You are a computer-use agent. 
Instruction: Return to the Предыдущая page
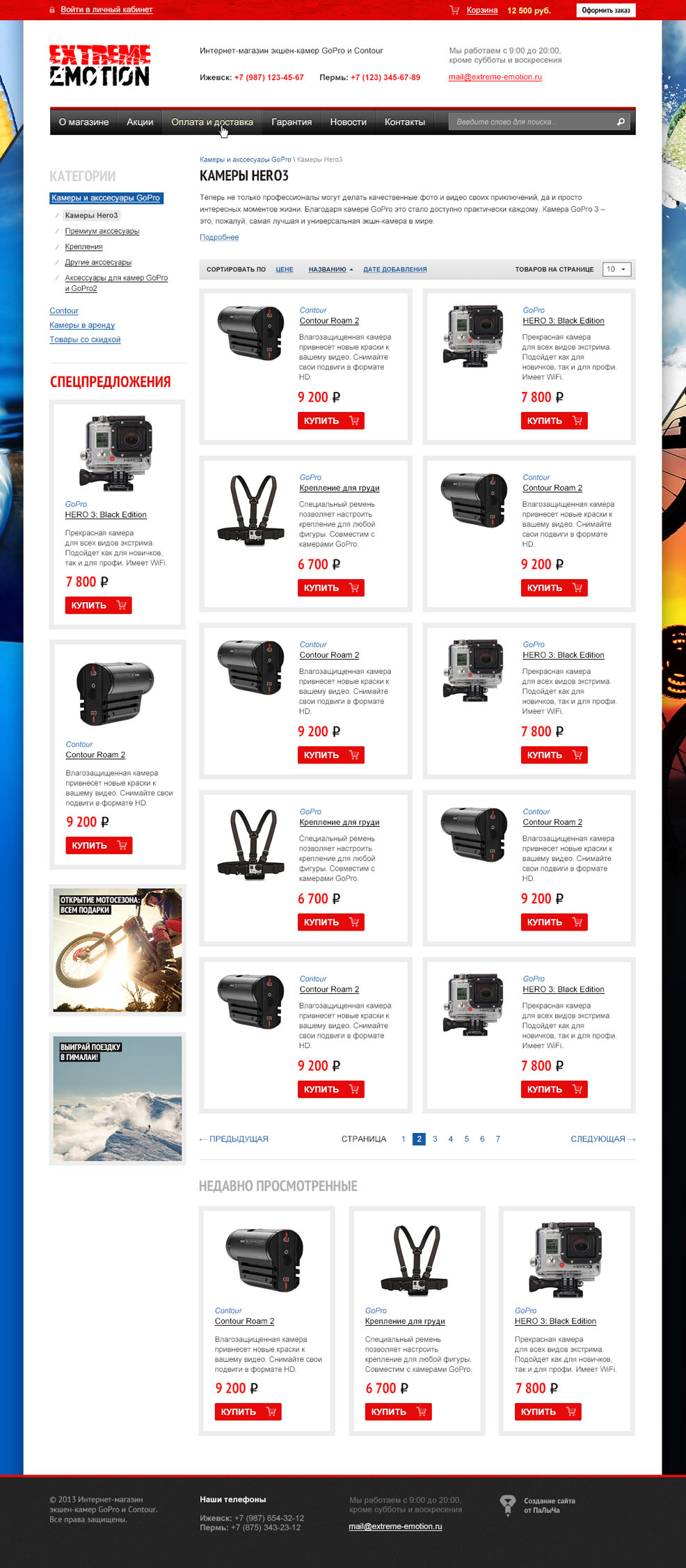click(x=234, y=1139)
